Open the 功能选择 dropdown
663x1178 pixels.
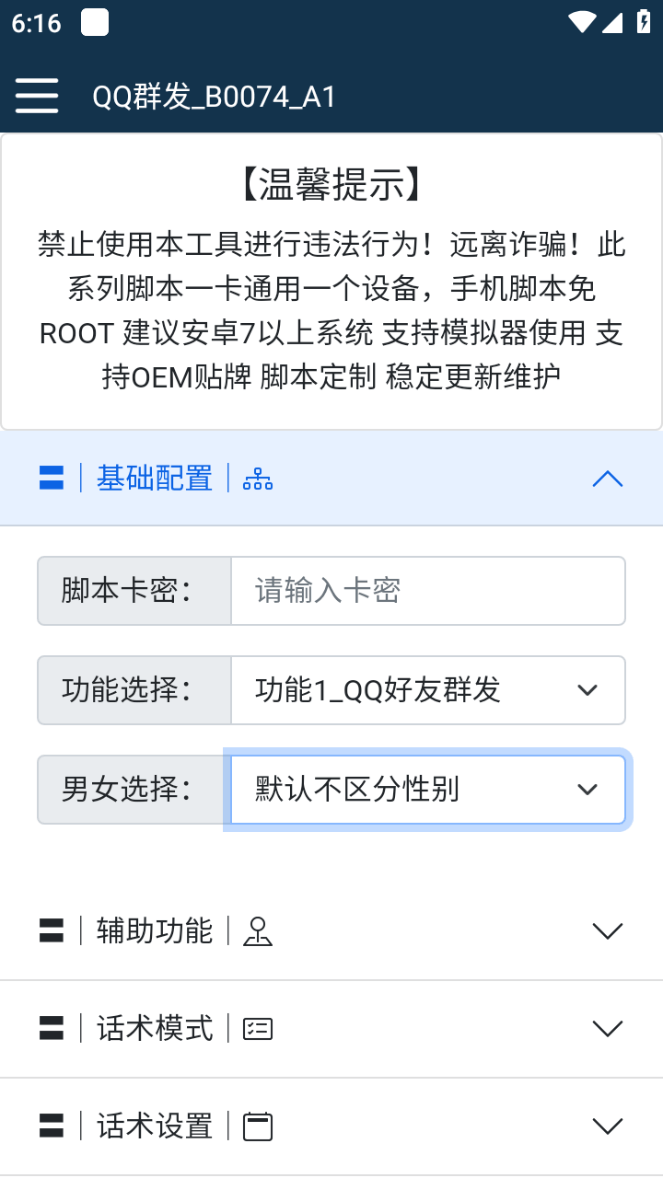tap(427, 690)
